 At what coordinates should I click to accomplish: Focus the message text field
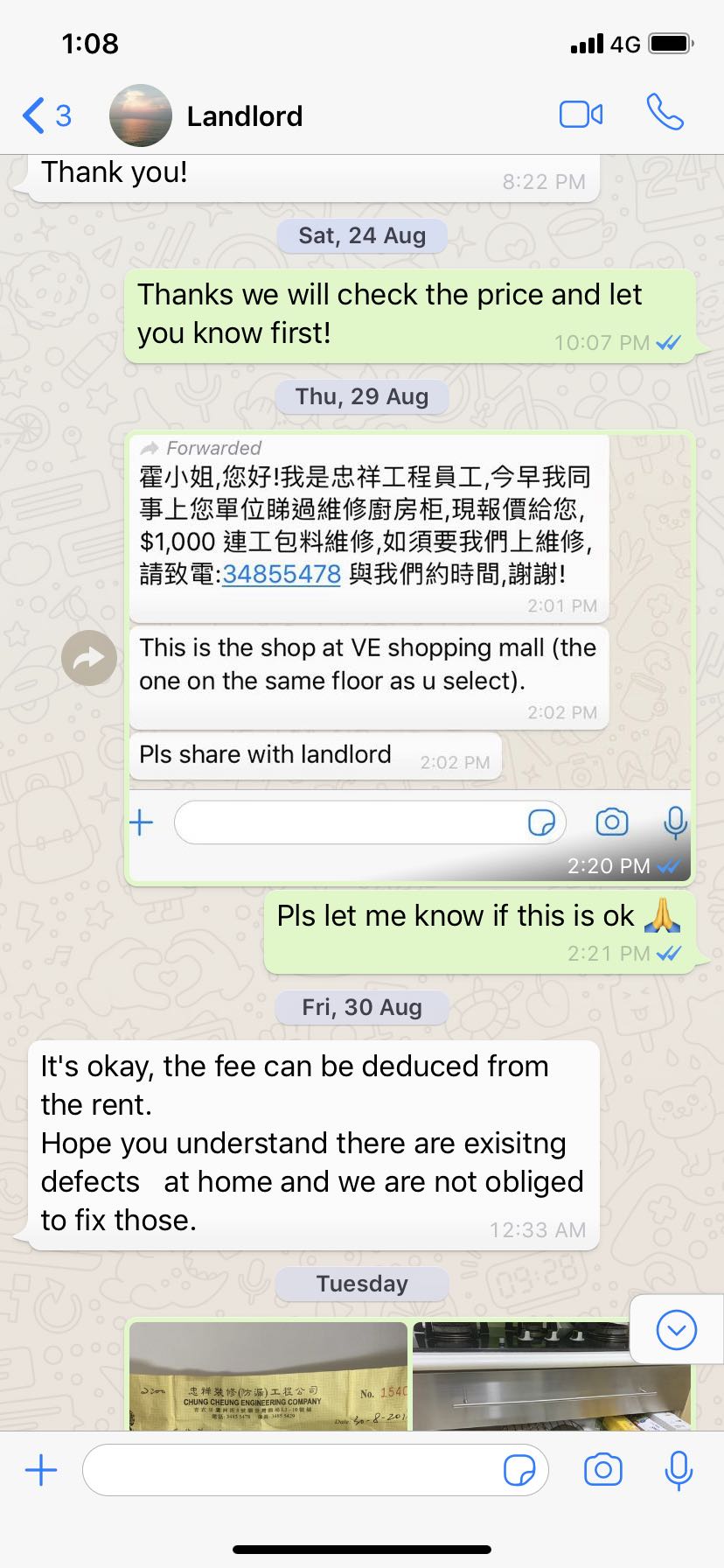pyautogui.click(x=289, y=1471)
